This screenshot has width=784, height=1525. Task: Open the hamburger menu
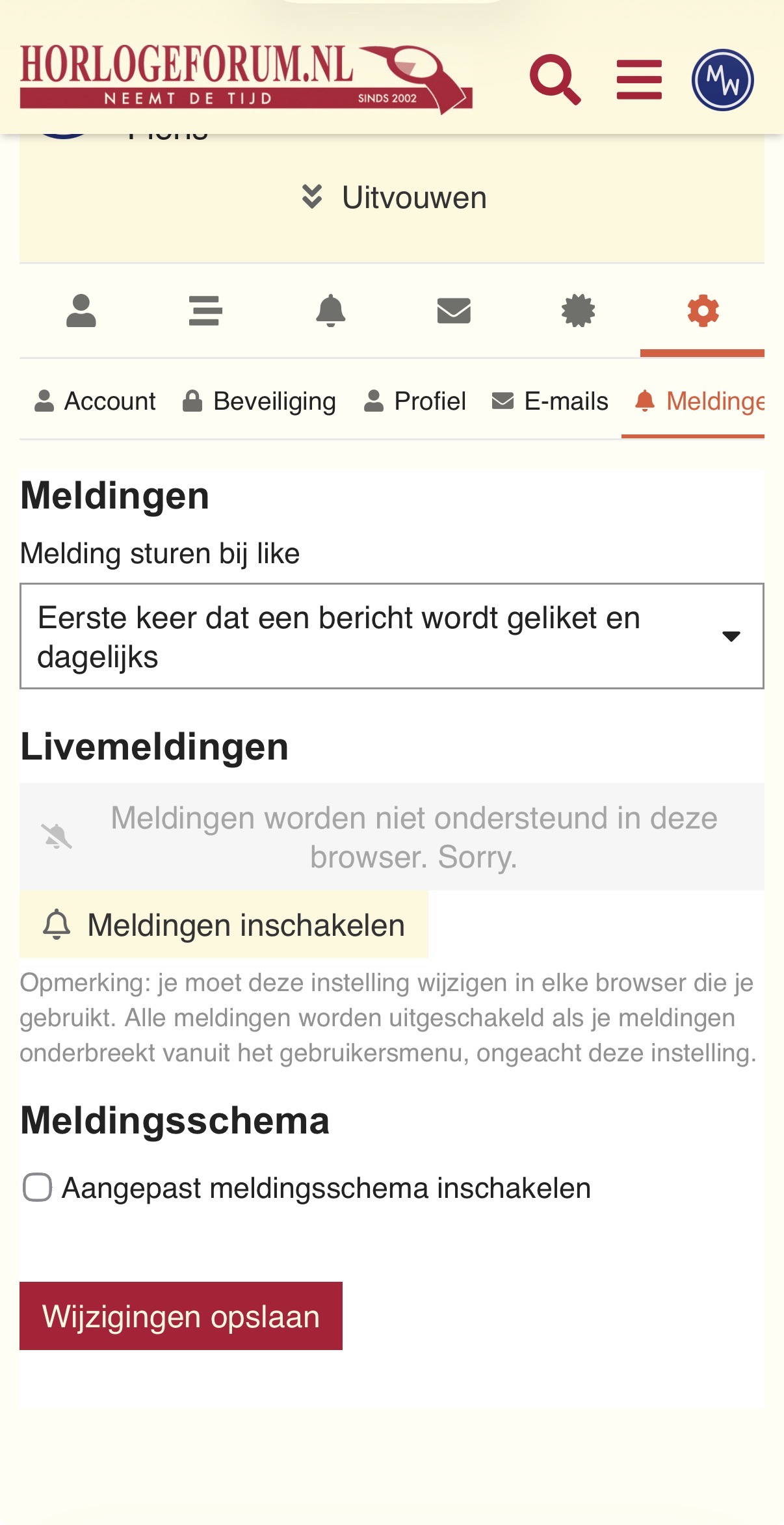[639, 79]
